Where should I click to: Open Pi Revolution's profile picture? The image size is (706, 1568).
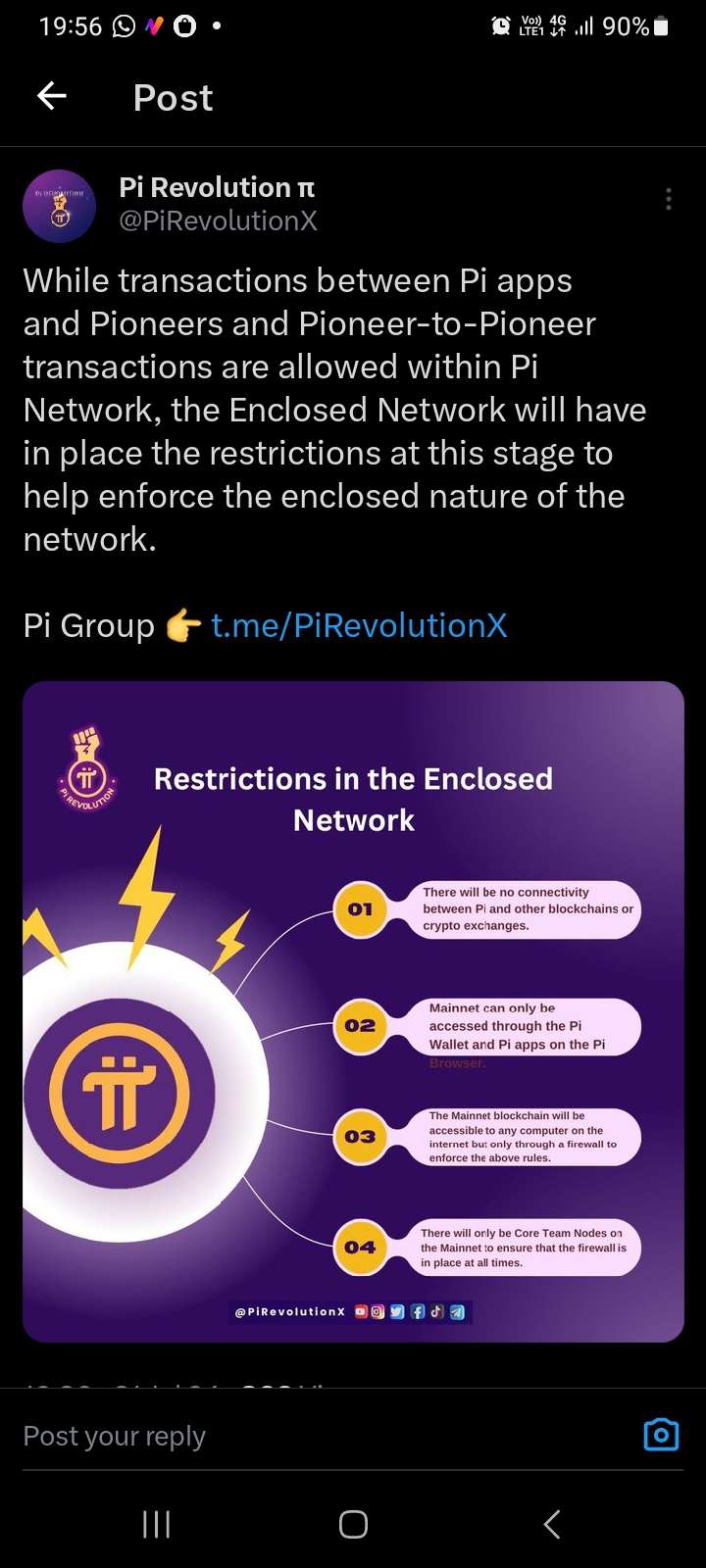coord(59,206)
